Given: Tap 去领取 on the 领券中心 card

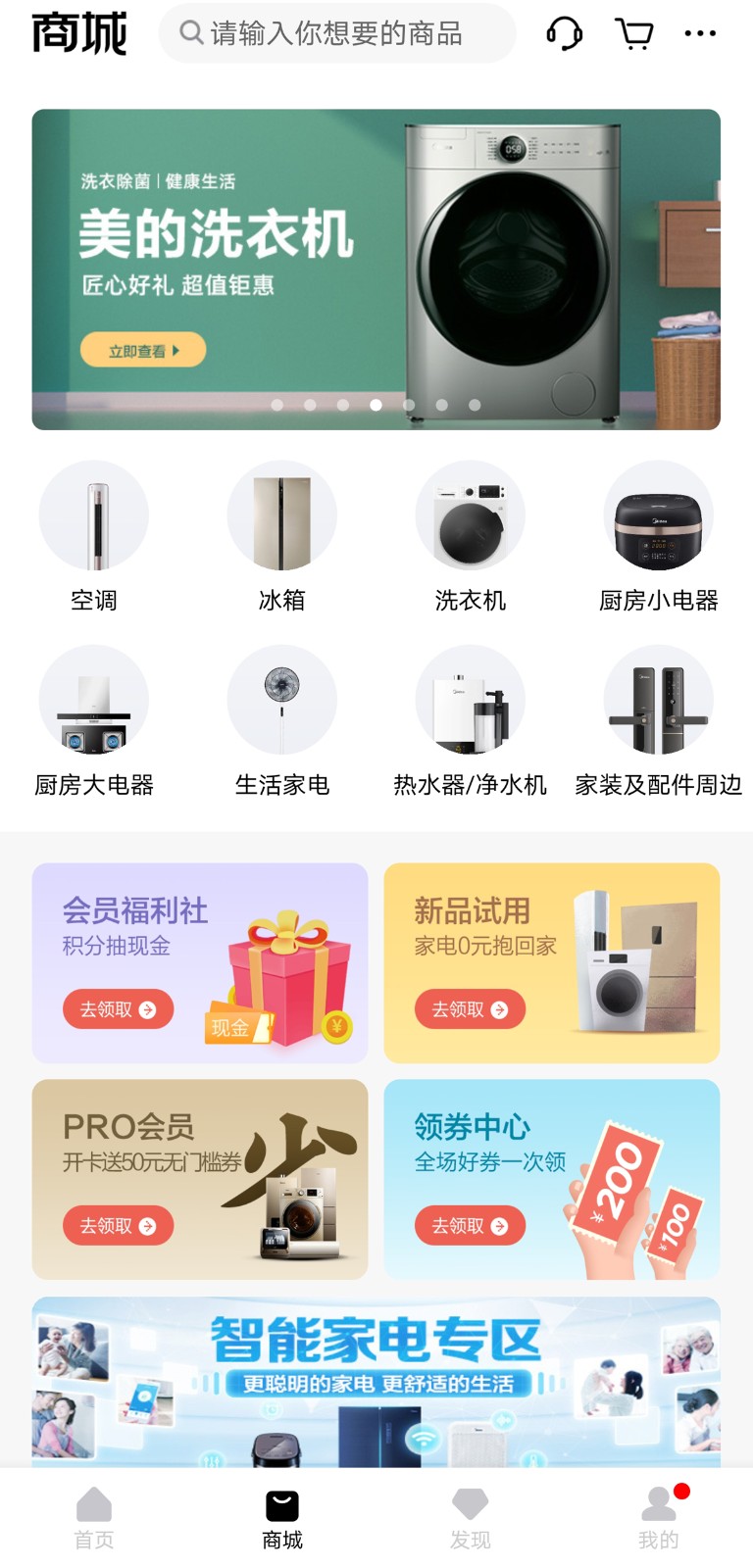Looking at the screenshot, I should click(471, 1226).
